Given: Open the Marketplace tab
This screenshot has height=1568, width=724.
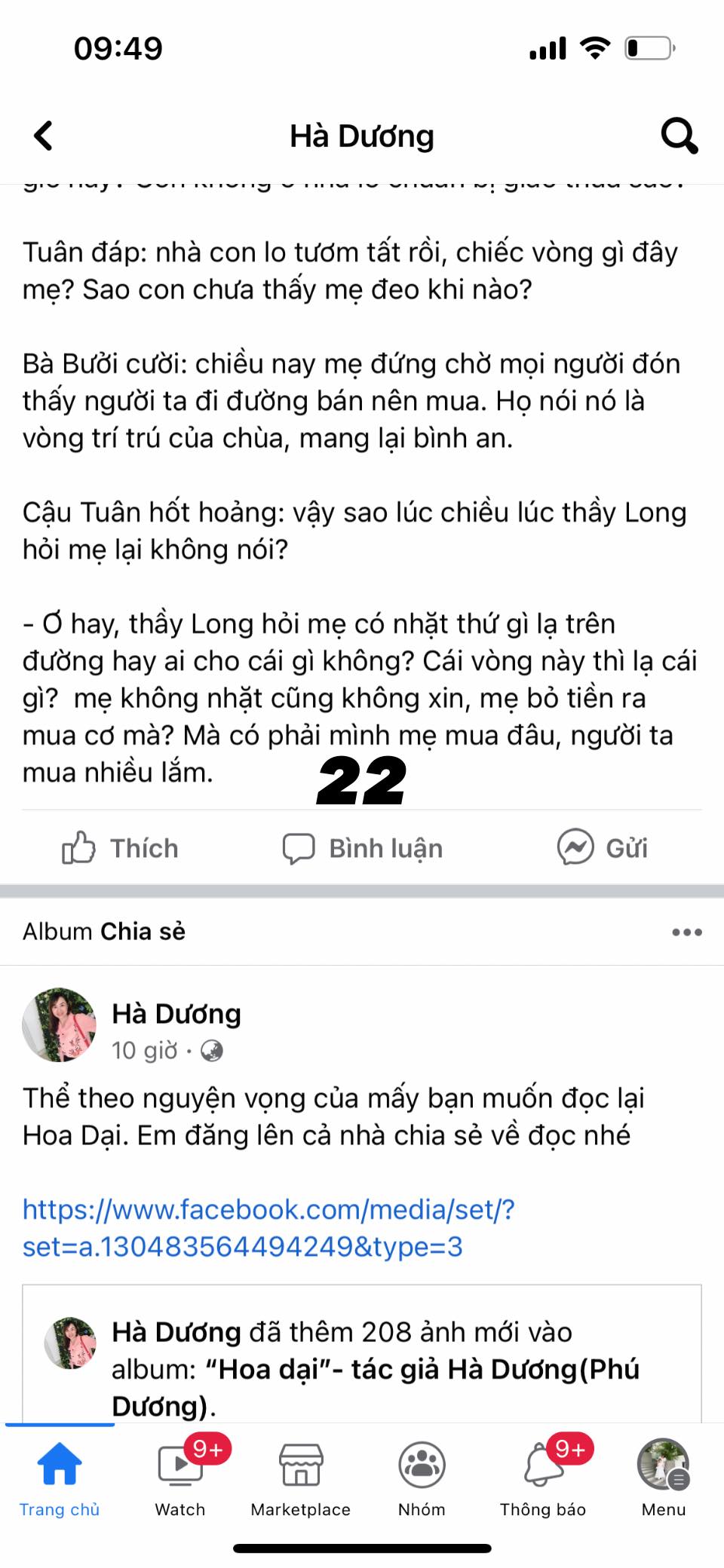Looking at the screenshot, I should 301,1478.
